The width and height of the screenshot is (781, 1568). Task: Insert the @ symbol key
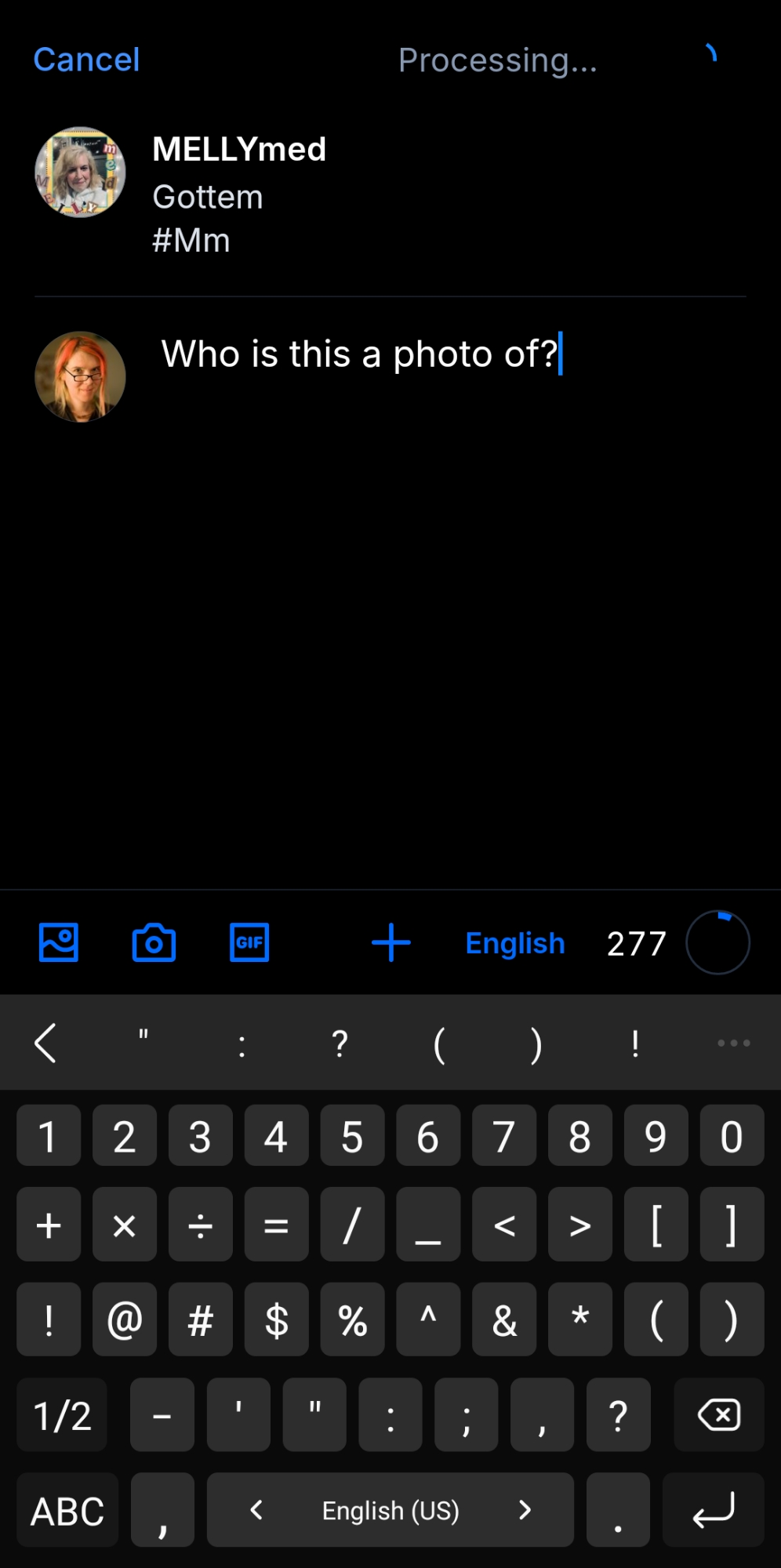125,1320
